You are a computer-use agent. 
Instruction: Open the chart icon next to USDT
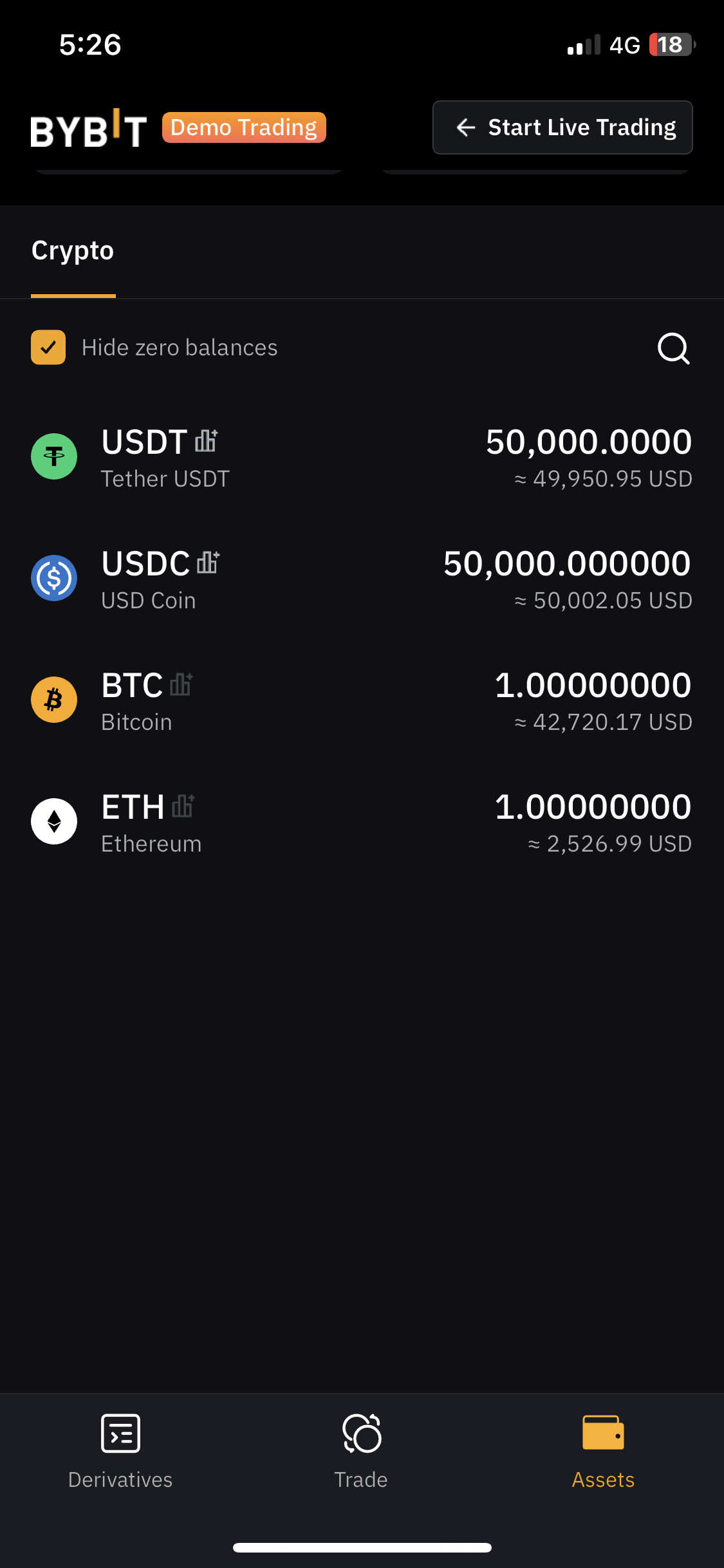205,442
